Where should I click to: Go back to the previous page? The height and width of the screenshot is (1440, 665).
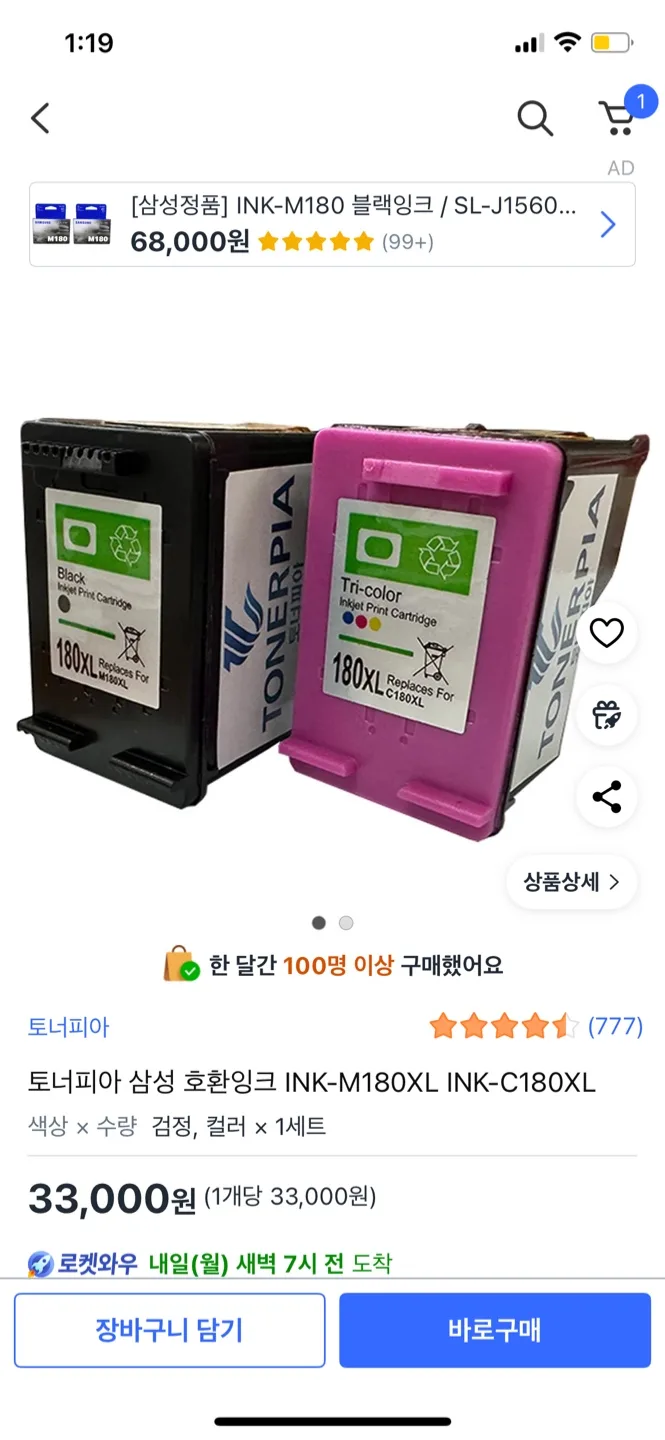click(40, 118)
